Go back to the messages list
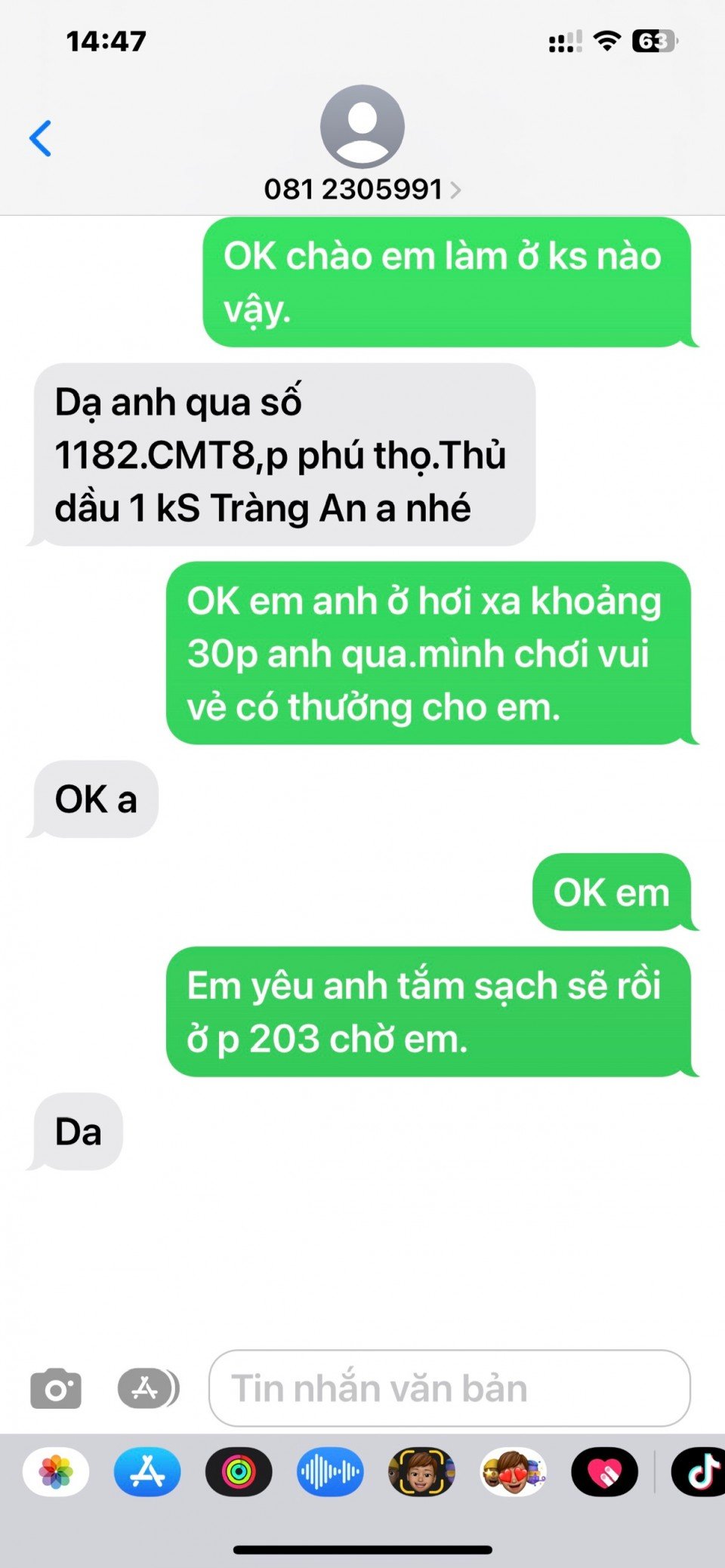Image resolution: width=725 pixels, height=1568 pixels. click(x=41, y=138)
